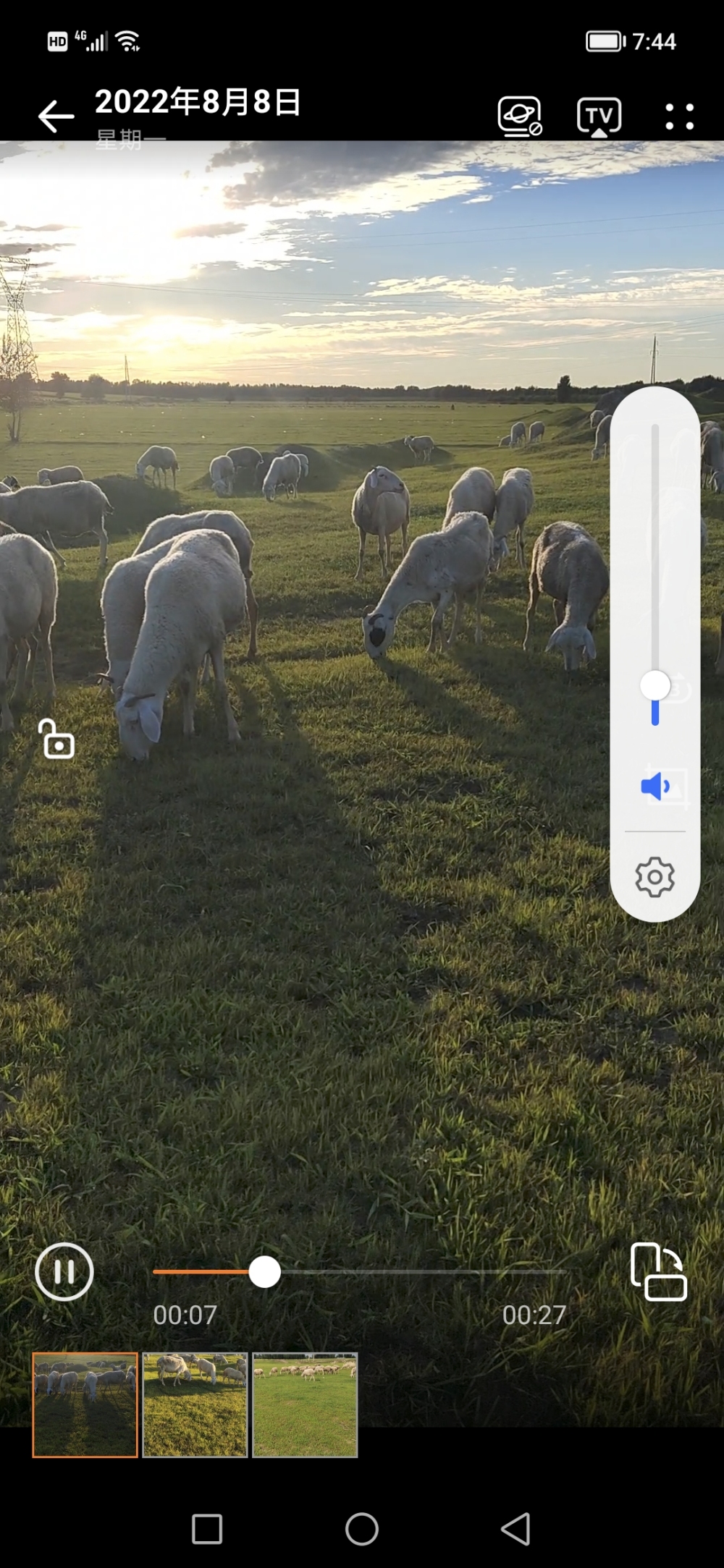Go to the system home screen

362,1529
